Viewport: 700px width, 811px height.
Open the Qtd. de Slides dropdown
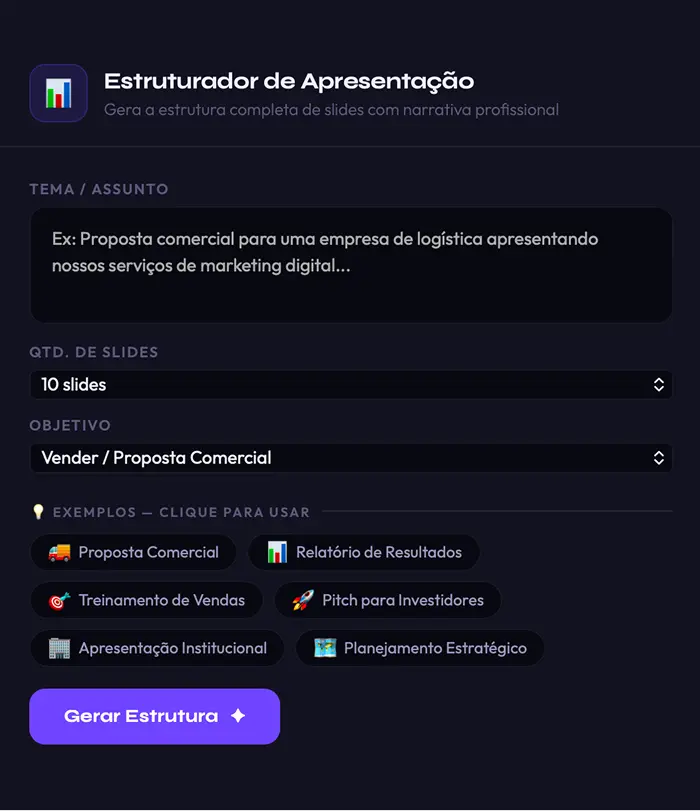[x=351, y=384]
